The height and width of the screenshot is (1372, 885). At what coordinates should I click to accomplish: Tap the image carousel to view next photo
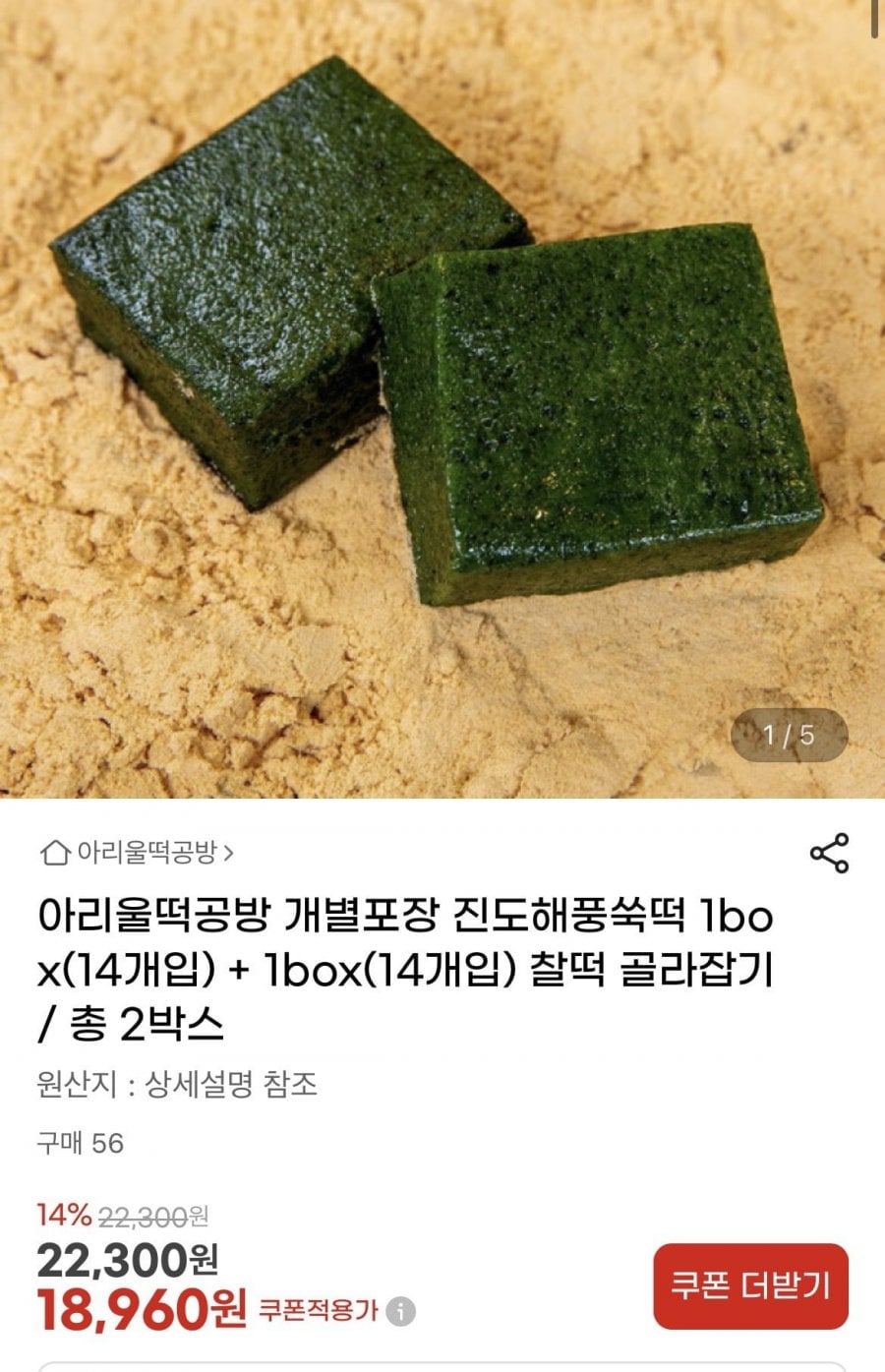(x=442, y=393)
